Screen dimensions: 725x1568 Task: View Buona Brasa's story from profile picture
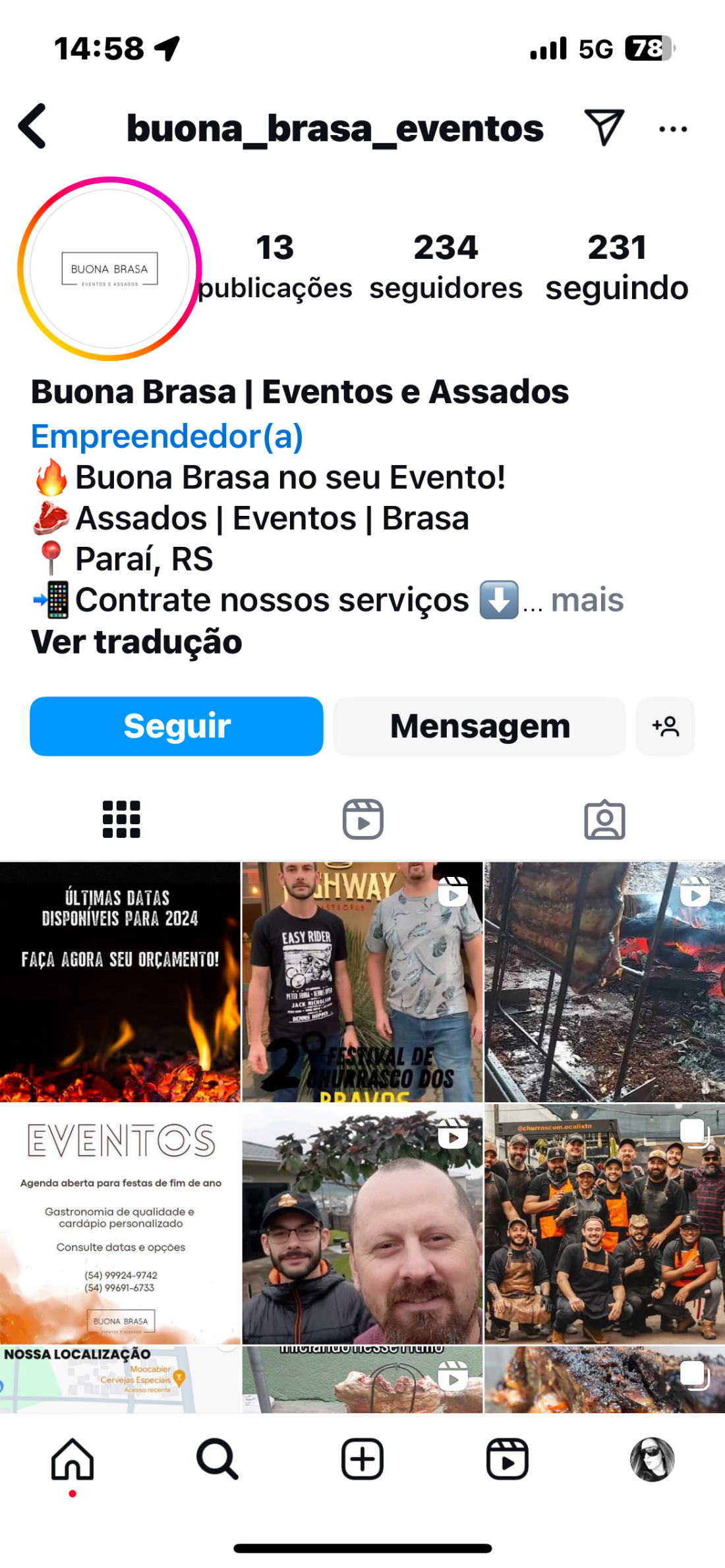coord(109,269)
